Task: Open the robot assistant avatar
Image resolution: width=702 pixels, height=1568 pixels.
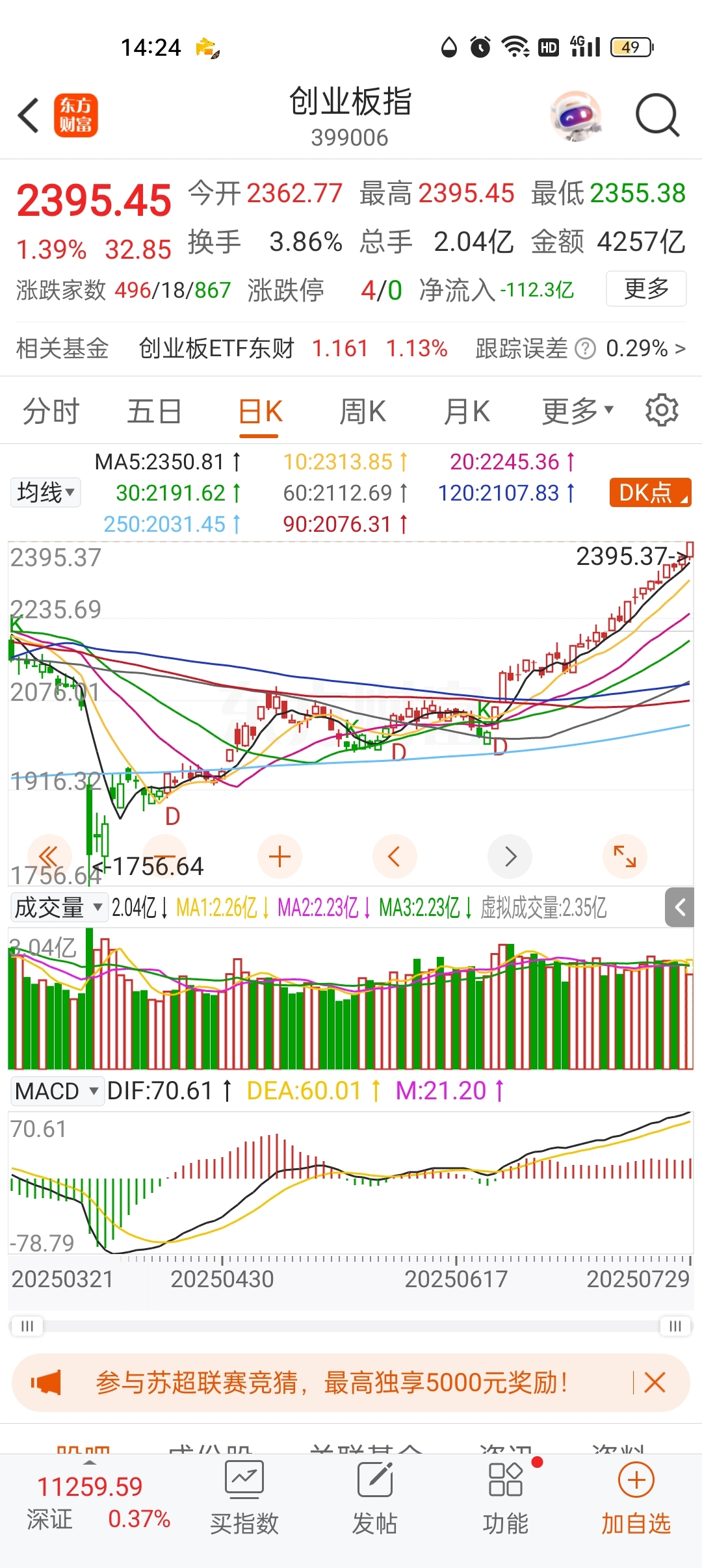Action: pos(575,116)
